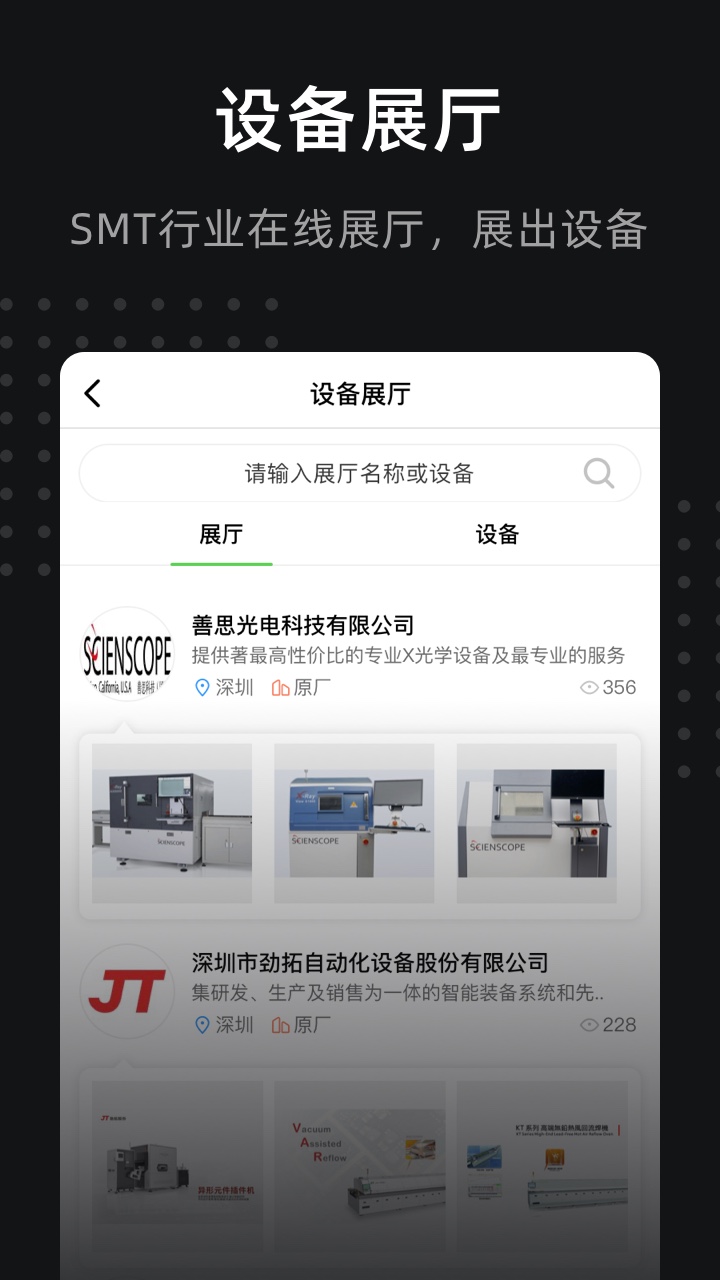Viewport: 720px width, 1280px height.
Task: Switch to the 设备 tab
Action: click(x=497, y=536)
